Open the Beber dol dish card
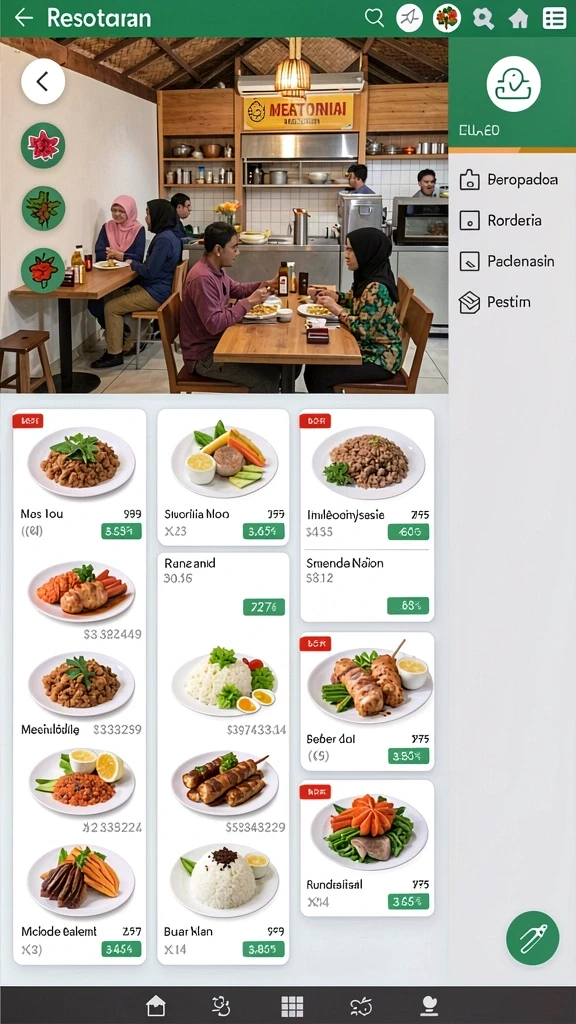The image size is (576, 1024). [x=367, y=701]
